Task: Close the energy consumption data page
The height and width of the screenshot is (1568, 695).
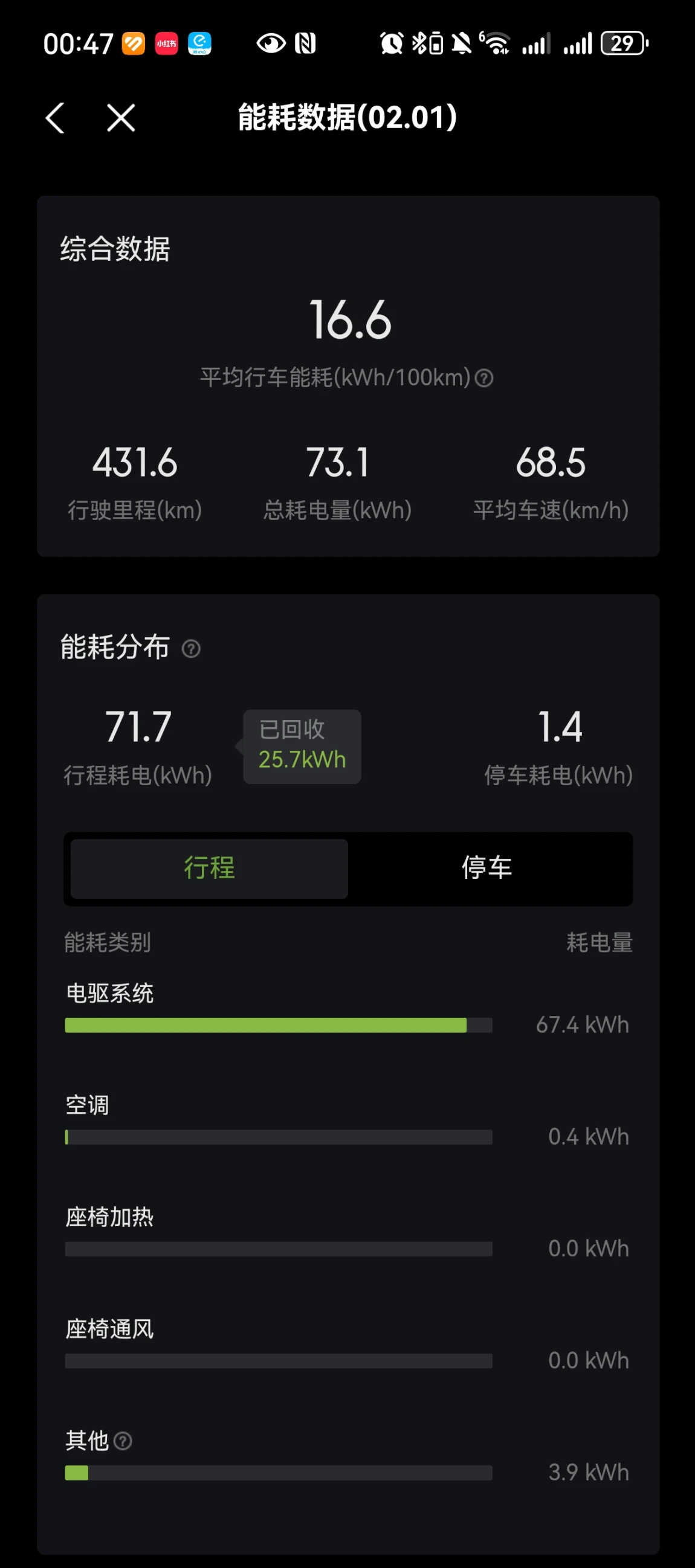Action: (121, 117)
